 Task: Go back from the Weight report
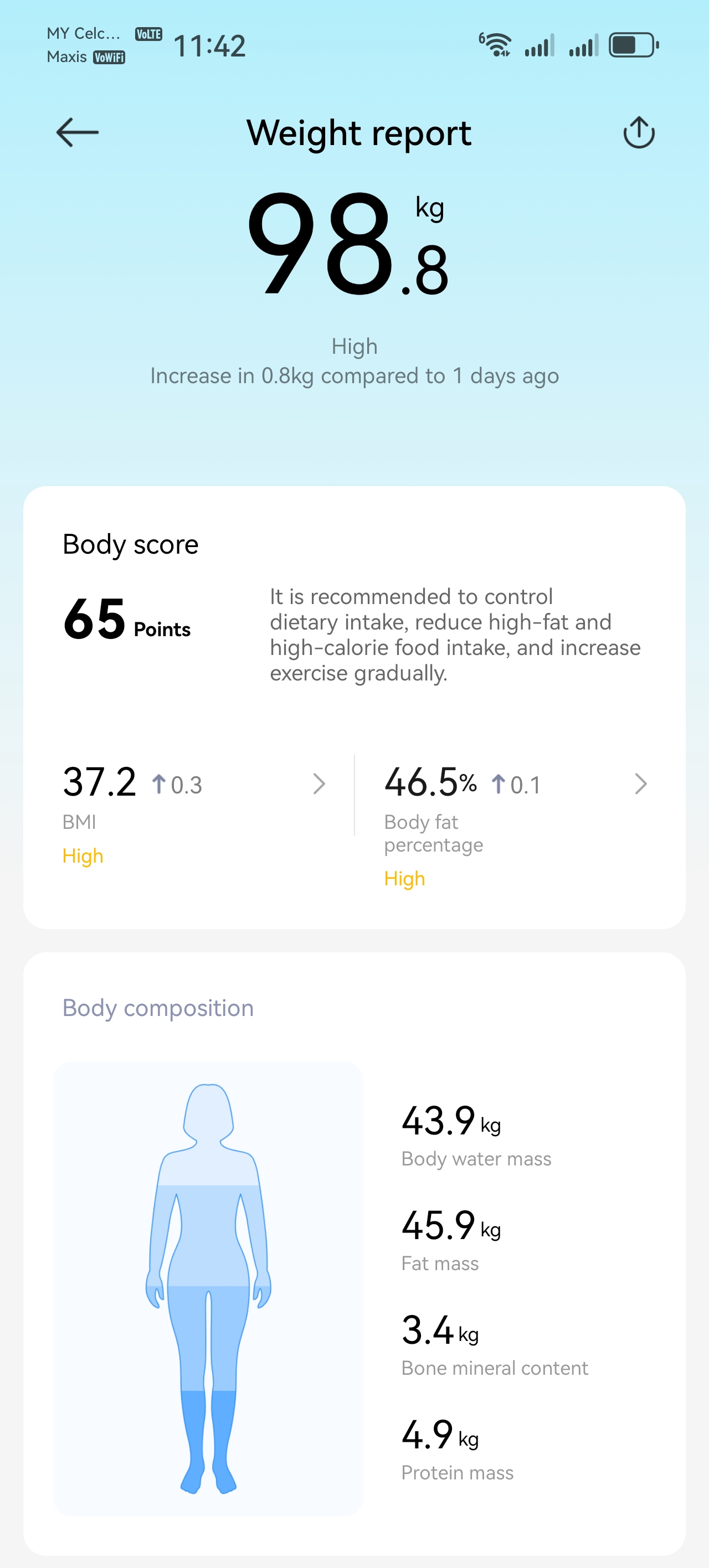tap(78, 133)
